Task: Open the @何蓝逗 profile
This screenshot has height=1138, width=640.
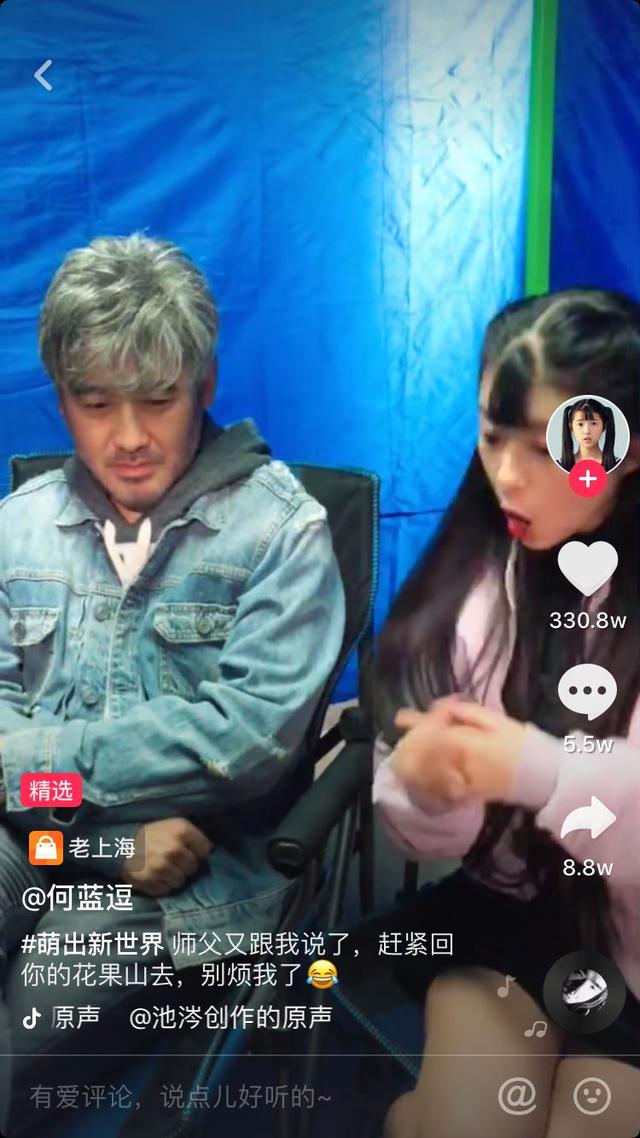Action: click(x=77, y=897)
